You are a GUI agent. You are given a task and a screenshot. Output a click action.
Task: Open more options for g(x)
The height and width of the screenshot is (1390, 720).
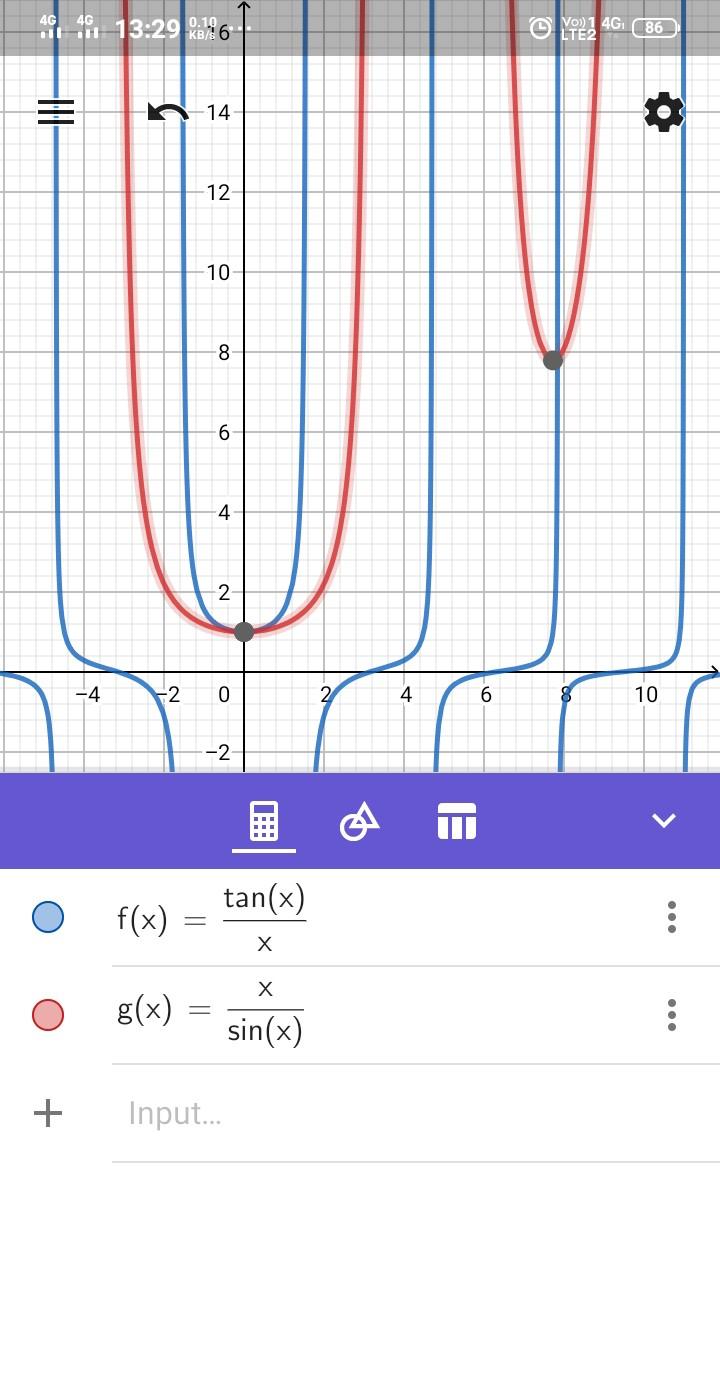[x=672, y=1014]
